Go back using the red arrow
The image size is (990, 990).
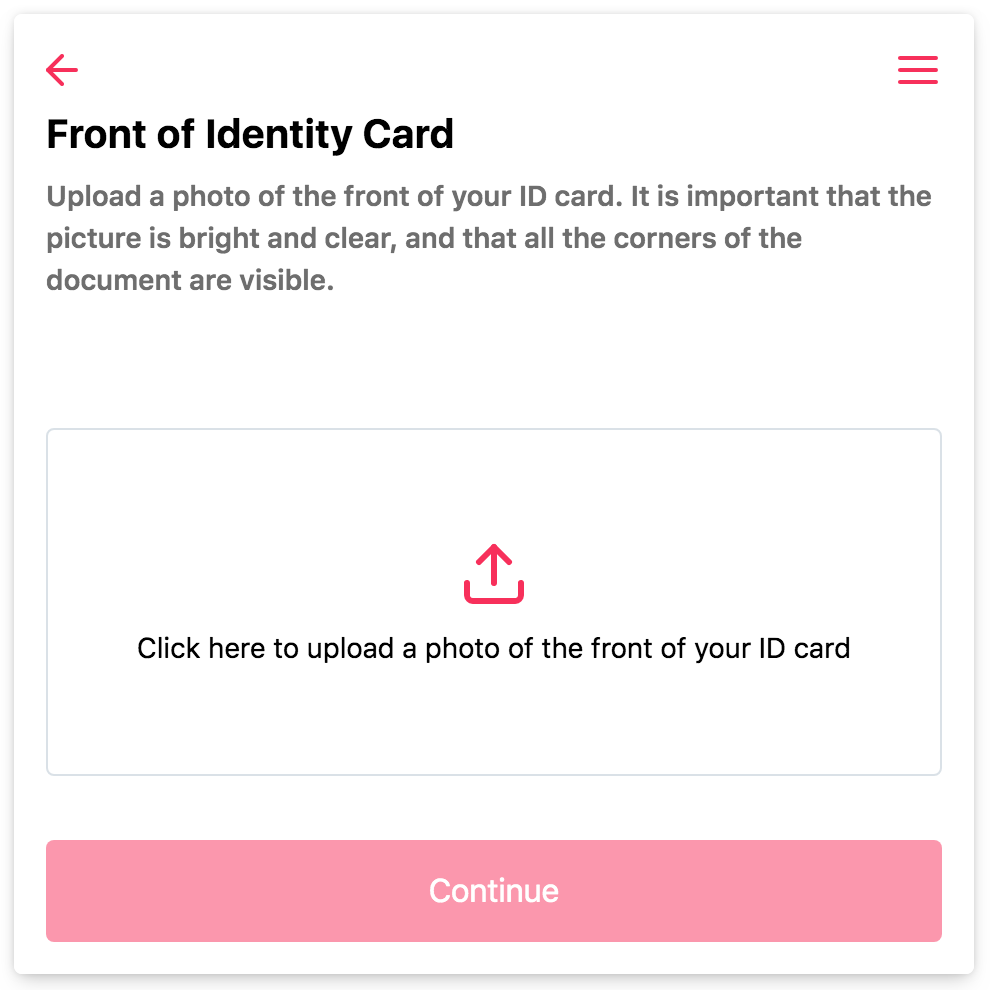(62, 69)
